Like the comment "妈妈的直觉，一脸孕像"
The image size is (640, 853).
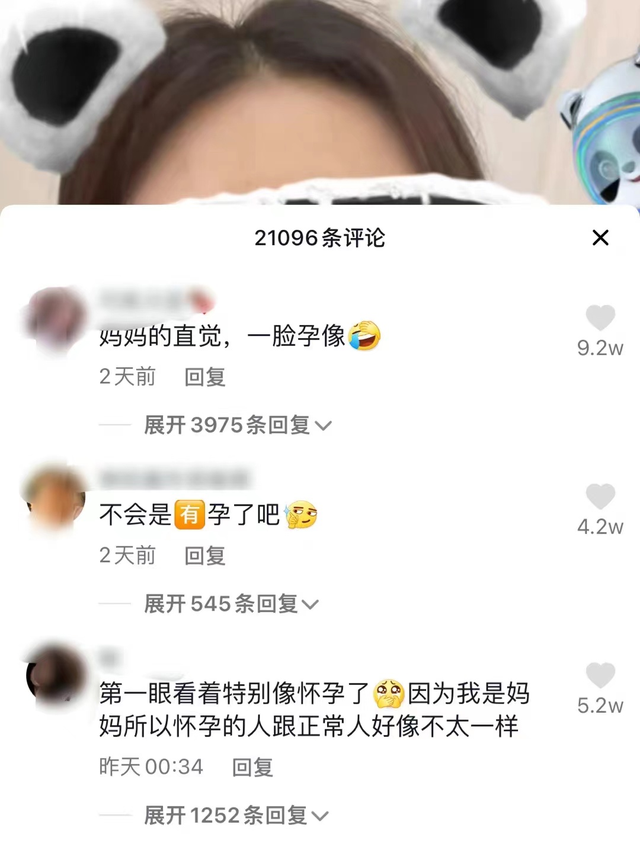[600, 319]
